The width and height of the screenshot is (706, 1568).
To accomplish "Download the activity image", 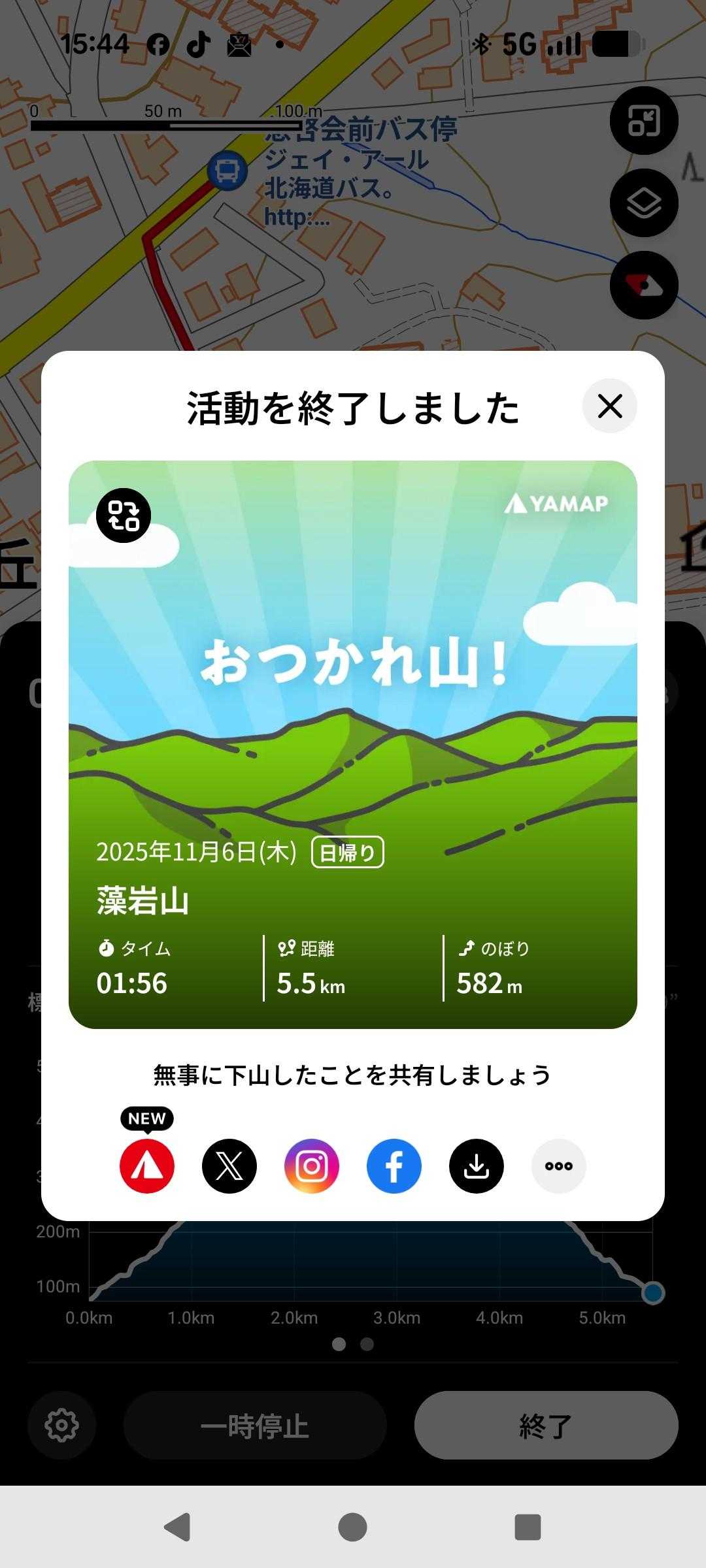I will coord(477,1166).
